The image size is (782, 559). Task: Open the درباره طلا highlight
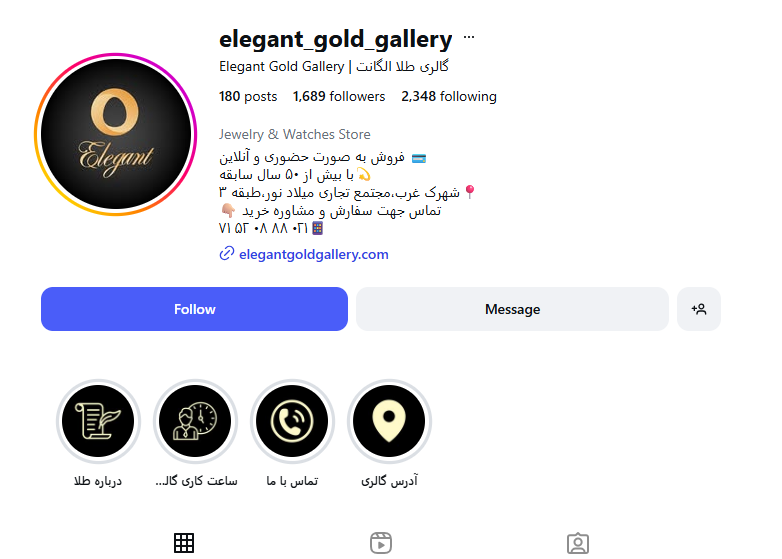97,421
